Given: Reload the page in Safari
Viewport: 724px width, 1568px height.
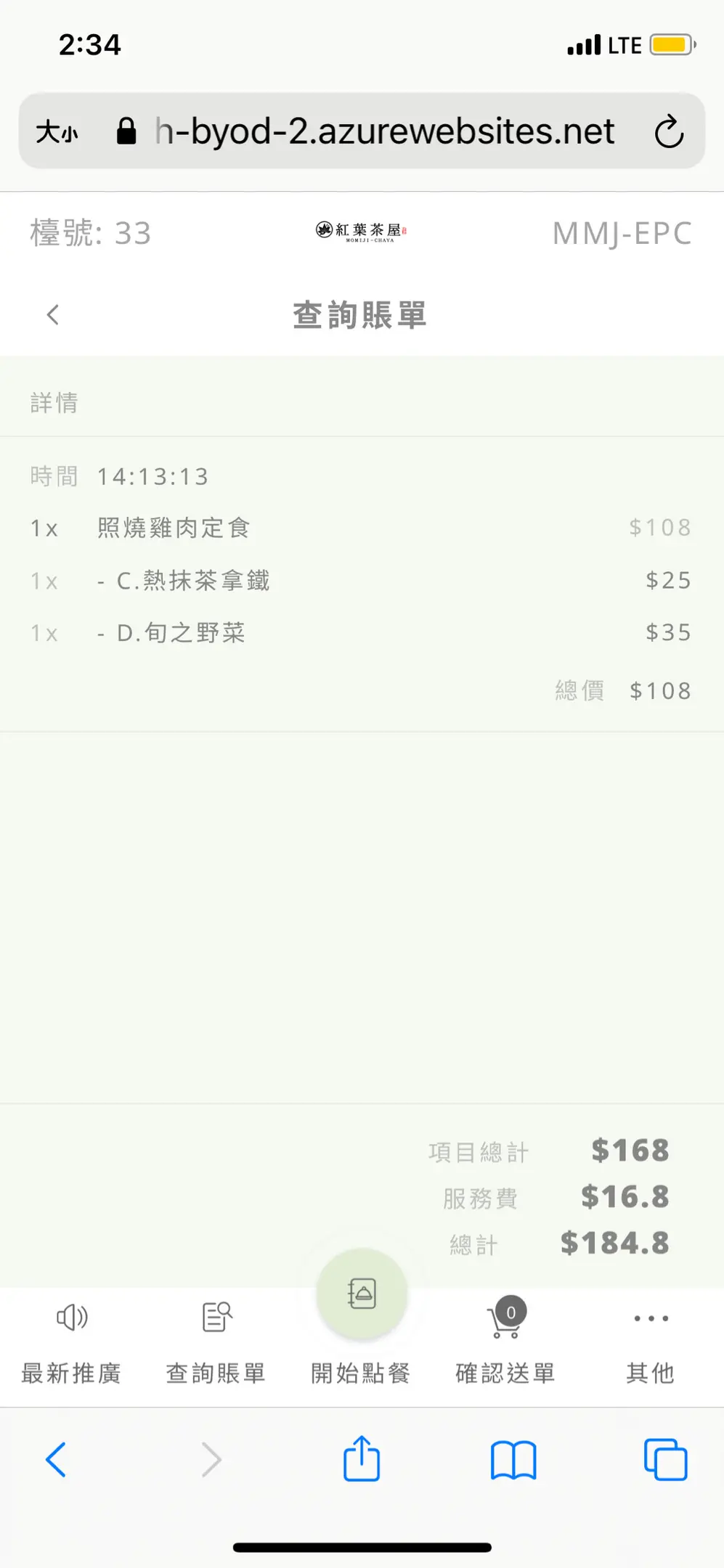Looking at the screenshot, I should (669, 132).
